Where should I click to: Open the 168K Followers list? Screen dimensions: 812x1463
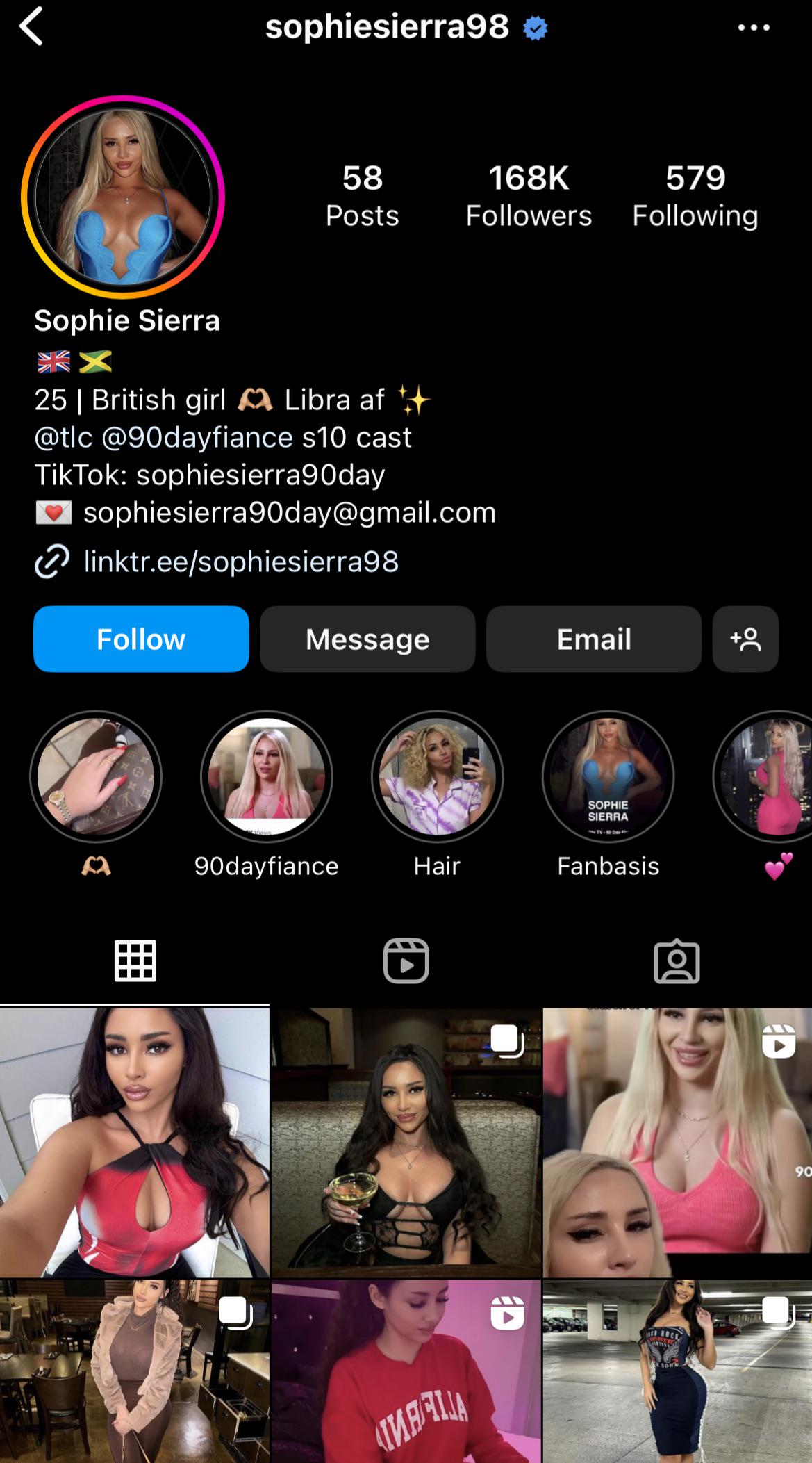pos(529,196)
